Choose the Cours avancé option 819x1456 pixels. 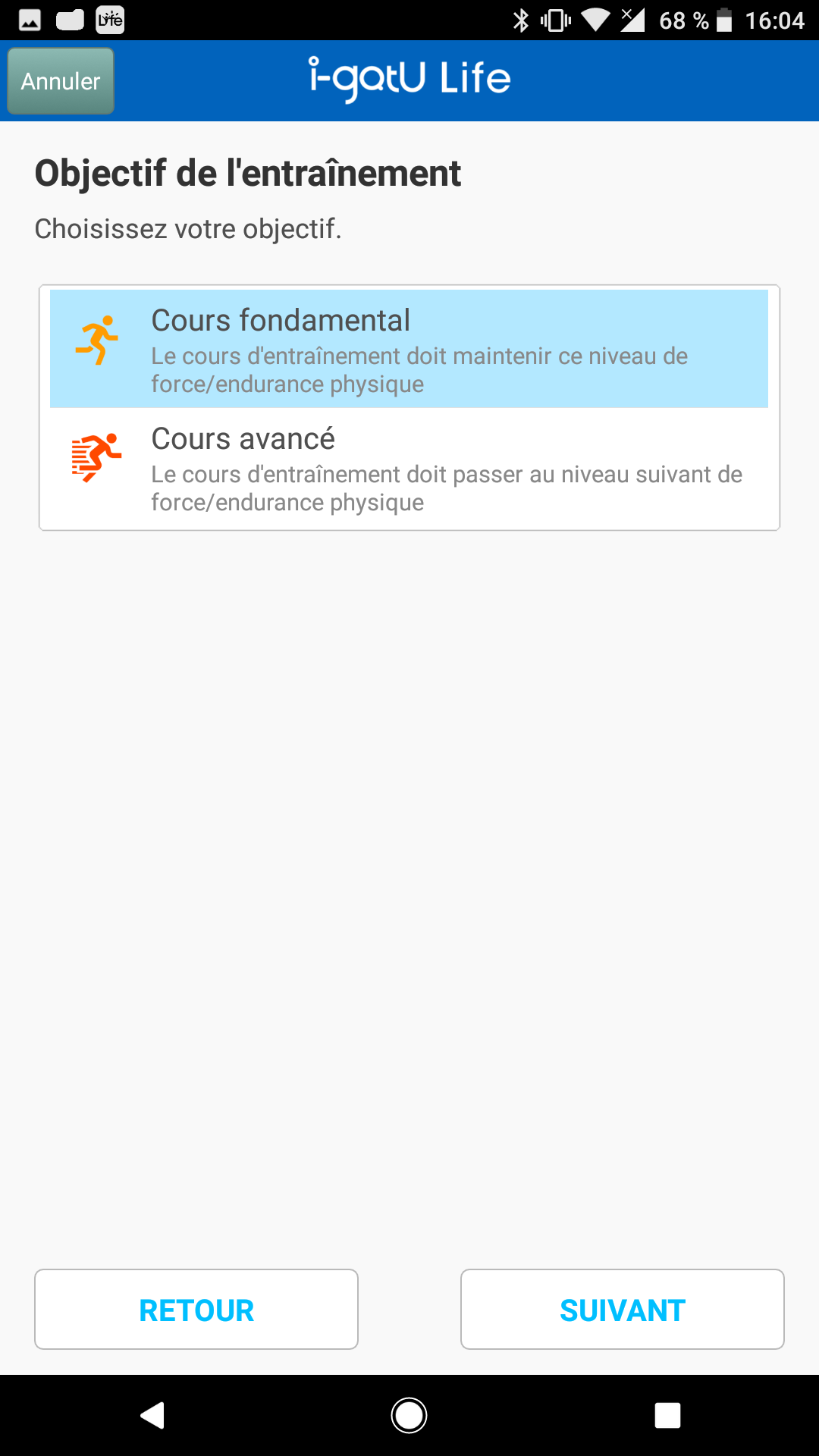point(409,468)
